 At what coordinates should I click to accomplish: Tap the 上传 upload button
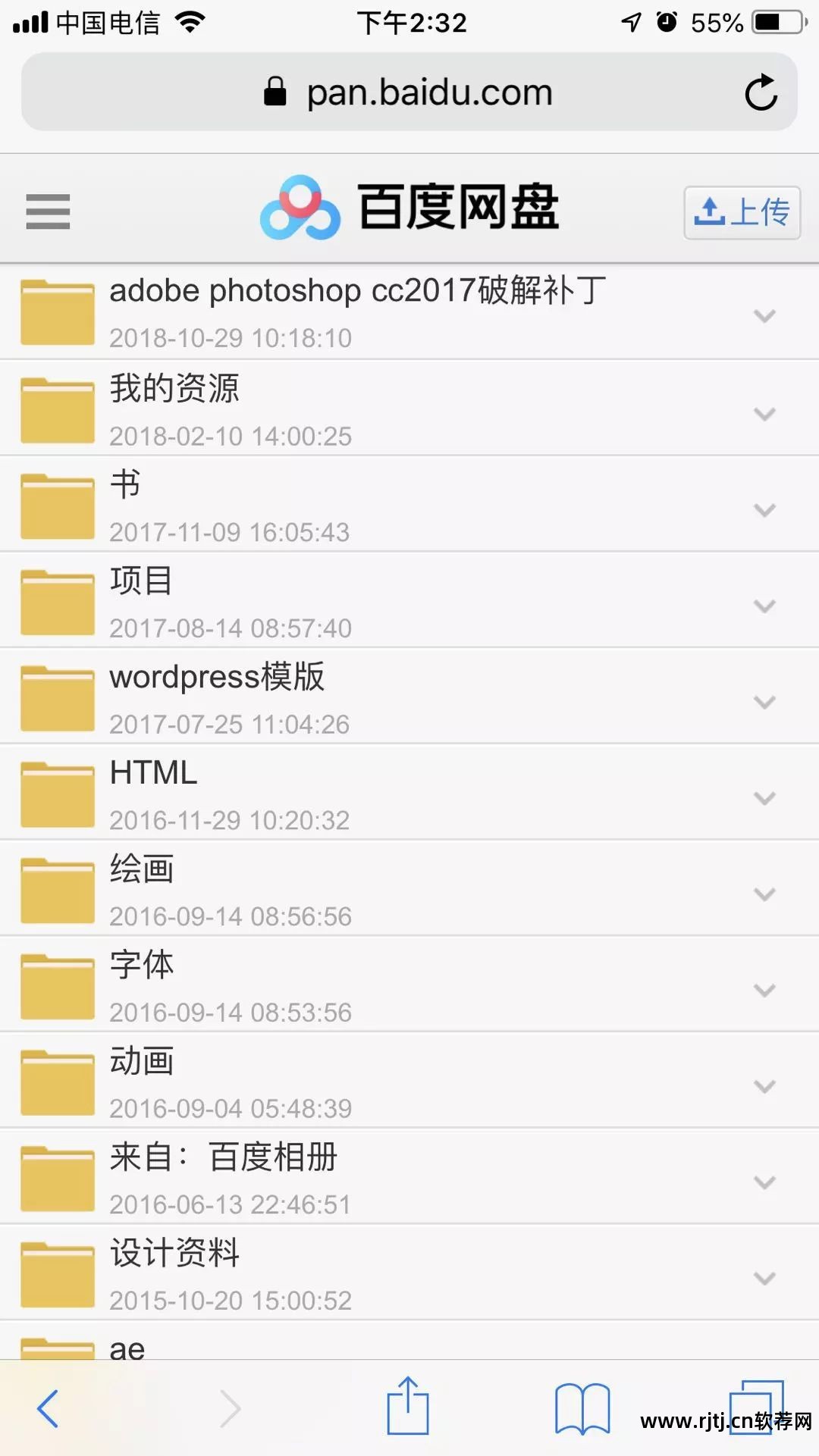click(x=742, y=212)
